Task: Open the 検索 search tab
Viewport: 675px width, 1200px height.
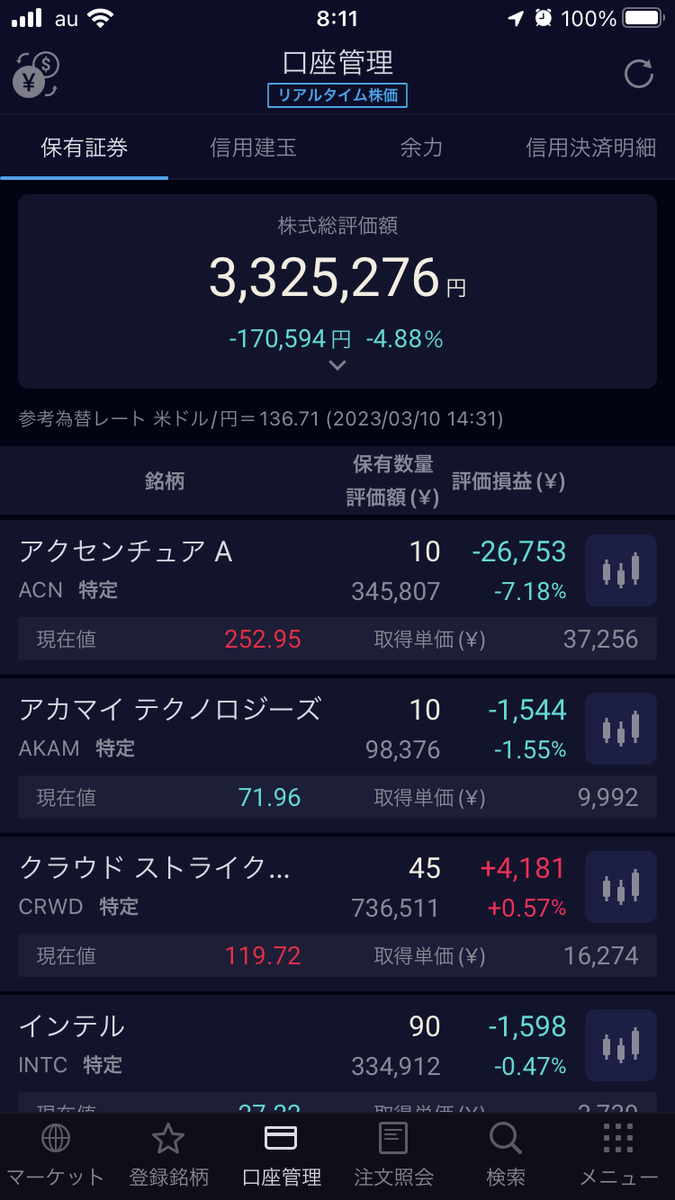Action: pos(506,1155)
